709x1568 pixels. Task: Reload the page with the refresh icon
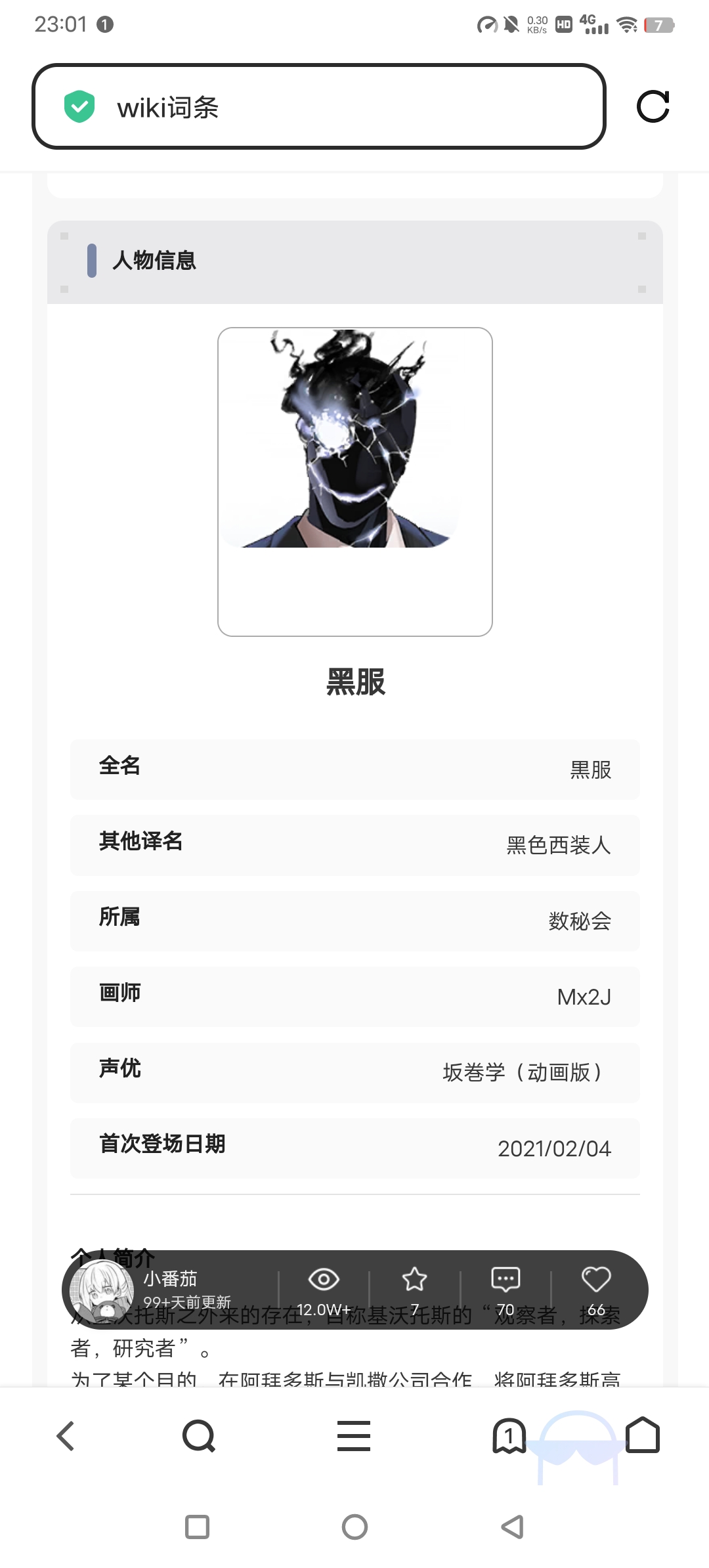click(653, 106)
